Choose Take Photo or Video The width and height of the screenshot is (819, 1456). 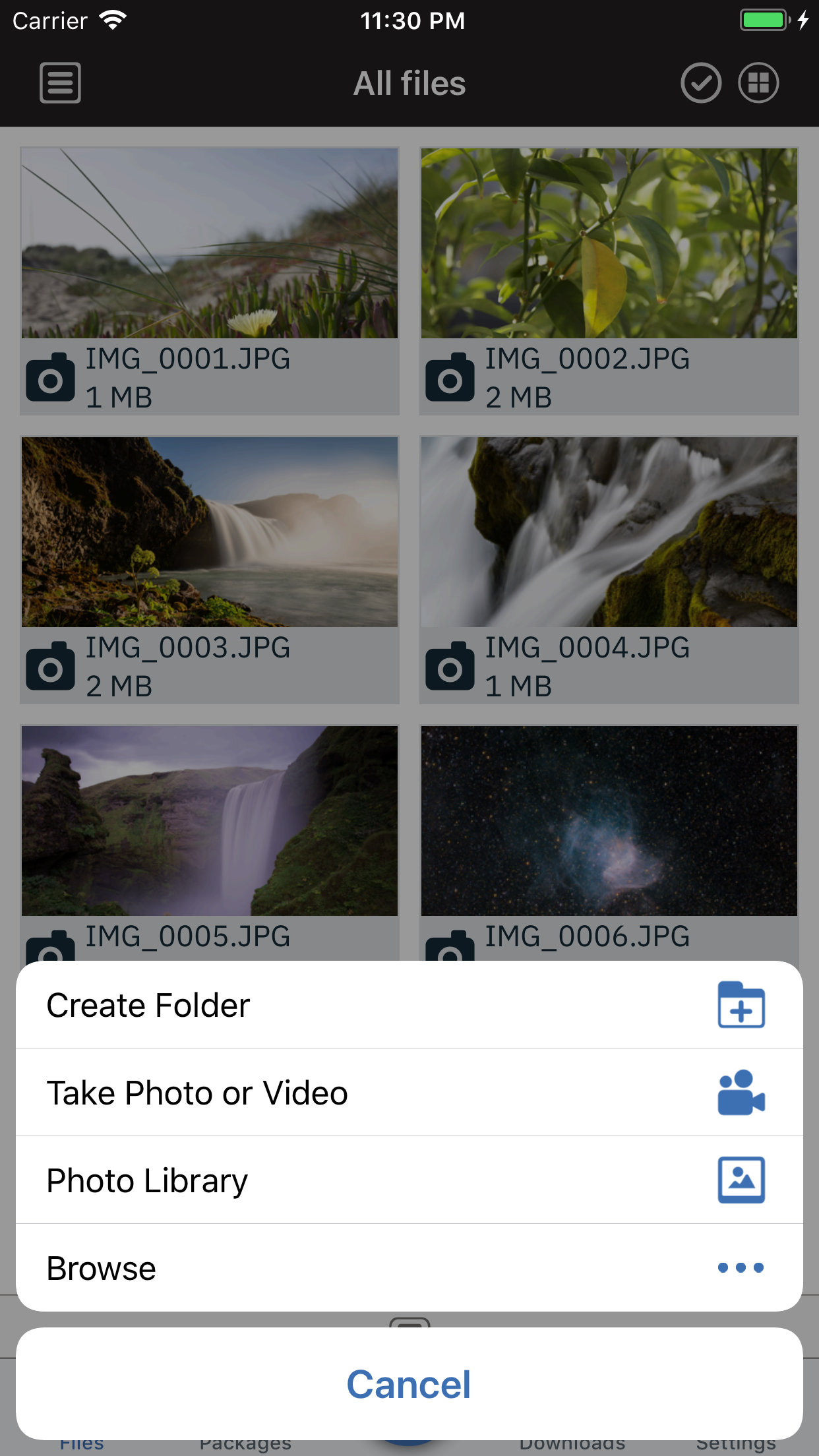pyautogui.click(x=197, y=1093)
